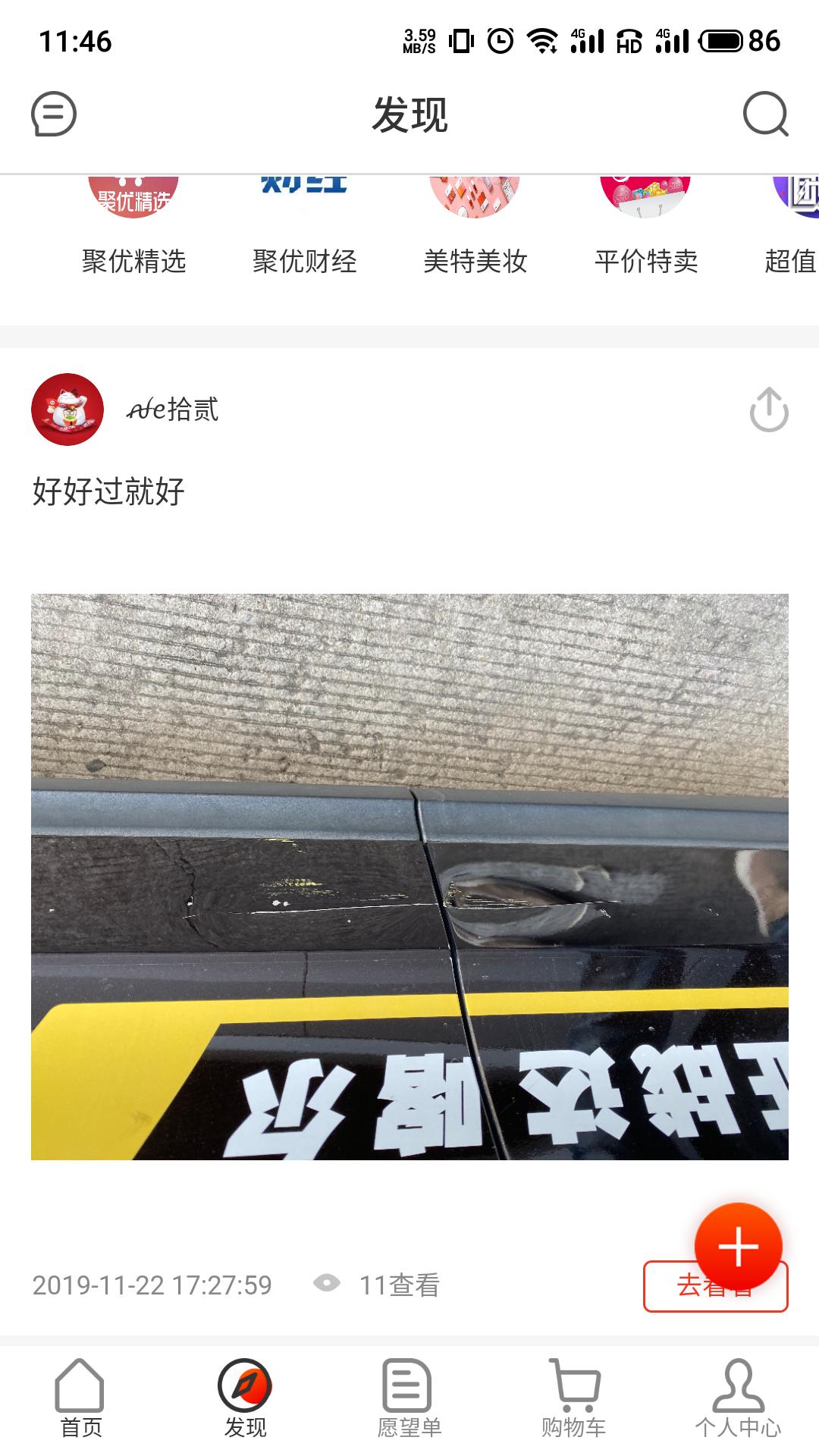Select the 发现 tab
Screen dimensions: 819x1456
(245, 1398)
